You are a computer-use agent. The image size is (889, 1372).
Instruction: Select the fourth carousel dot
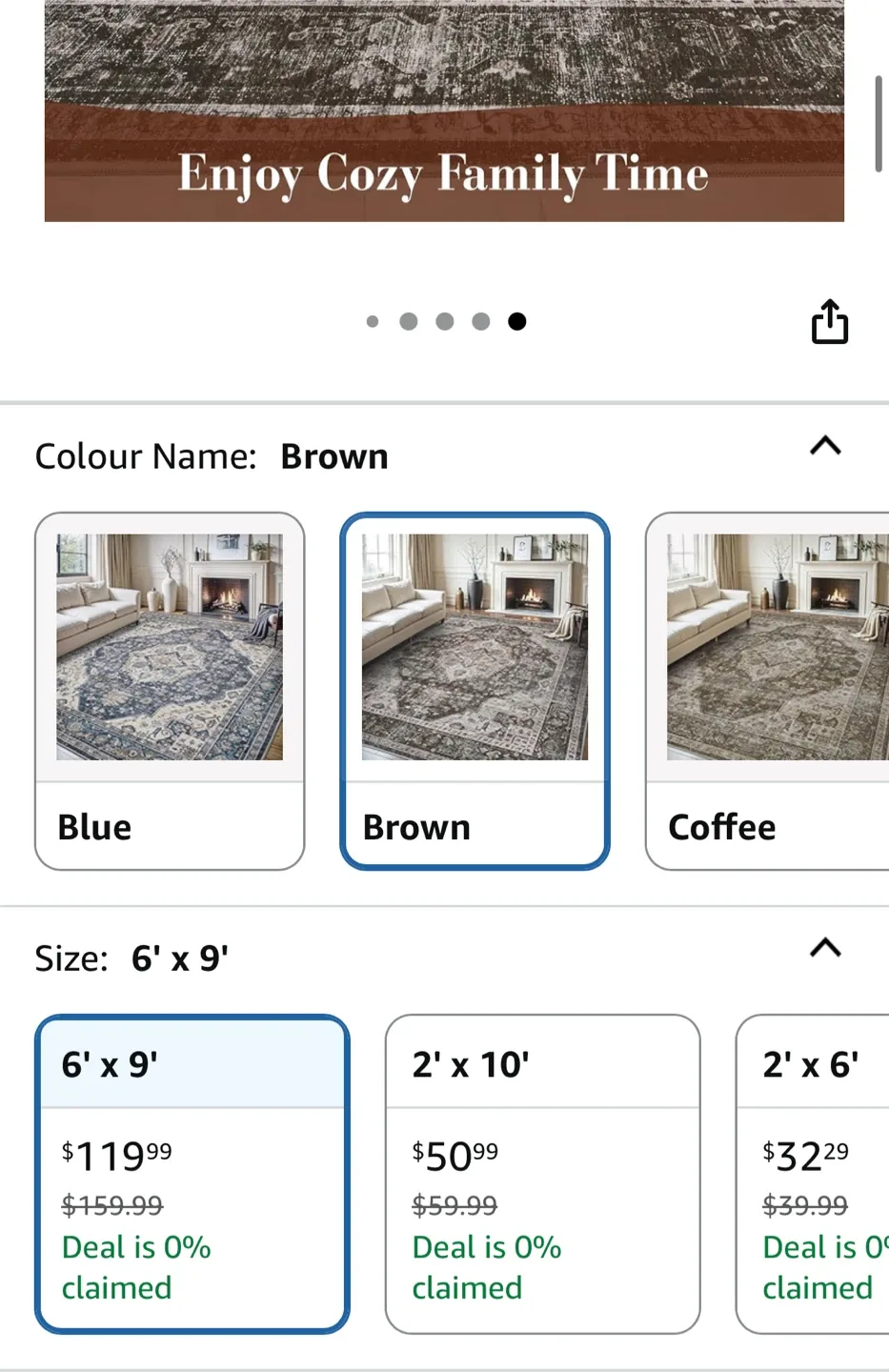(x=480, y=321)
